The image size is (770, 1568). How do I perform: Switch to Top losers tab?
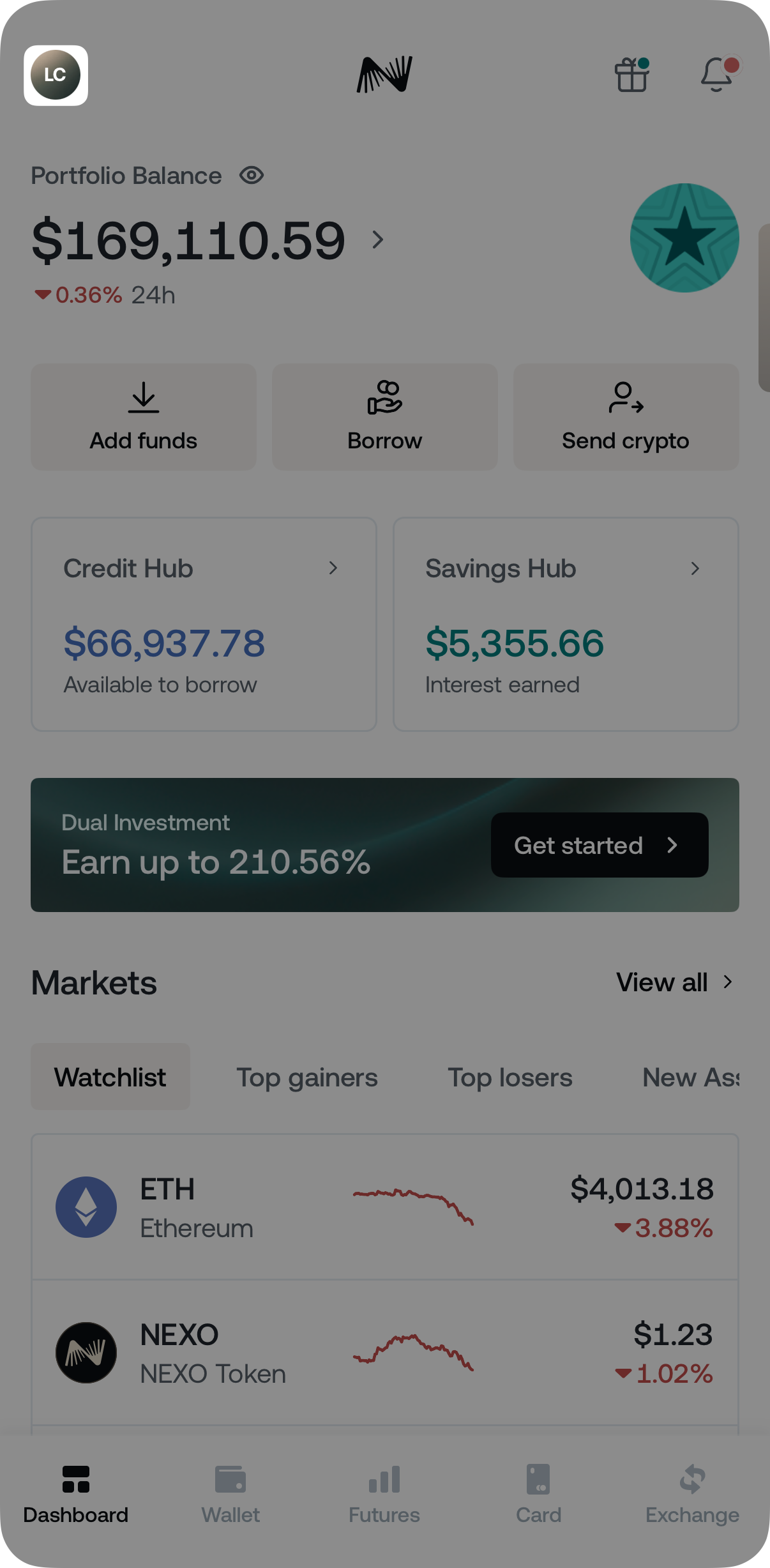[510, 1077]
